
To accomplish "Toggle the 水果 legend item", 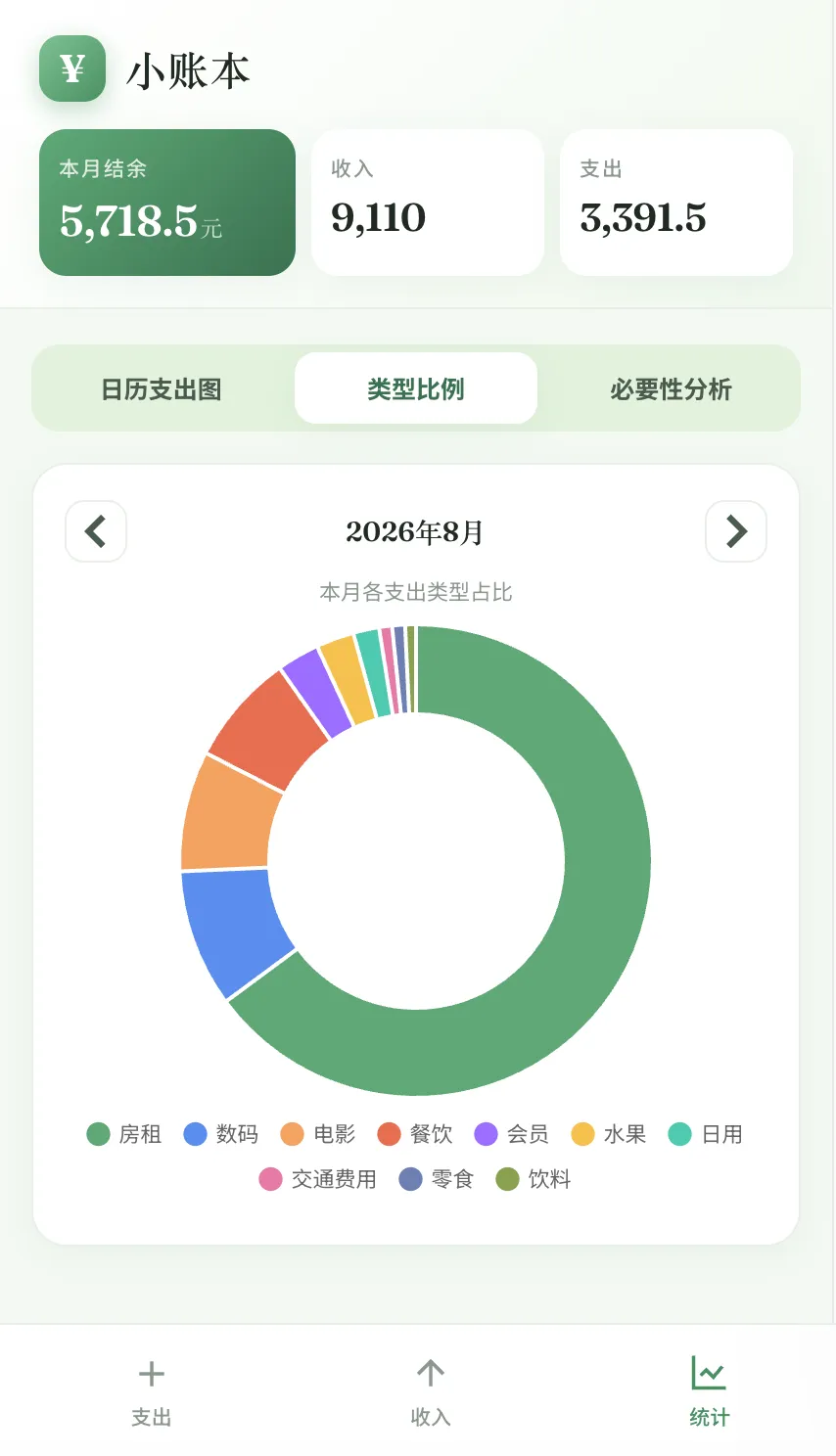I will [x=609, y=1134].
